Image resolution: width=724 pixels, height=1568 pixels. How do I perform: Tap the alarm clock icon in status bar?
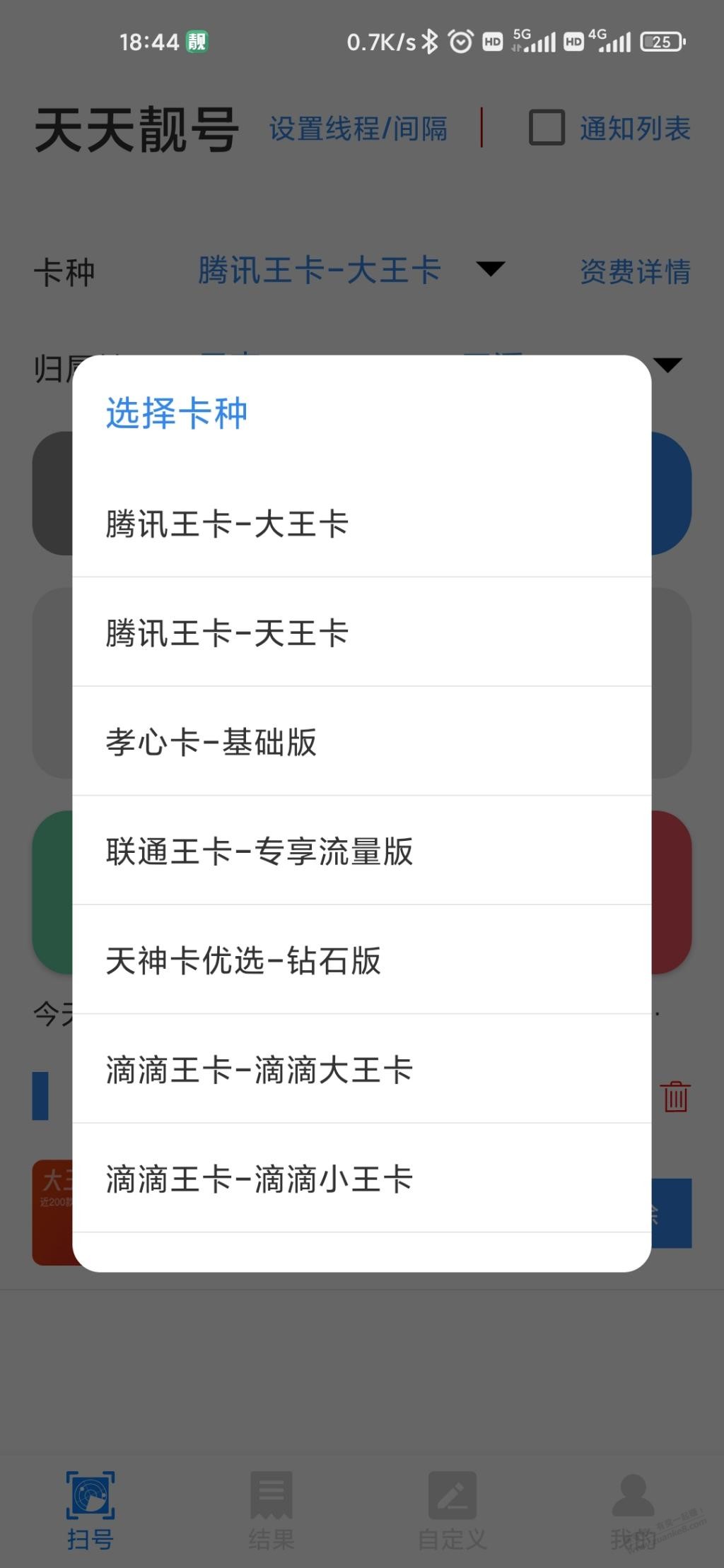(461, 42)
